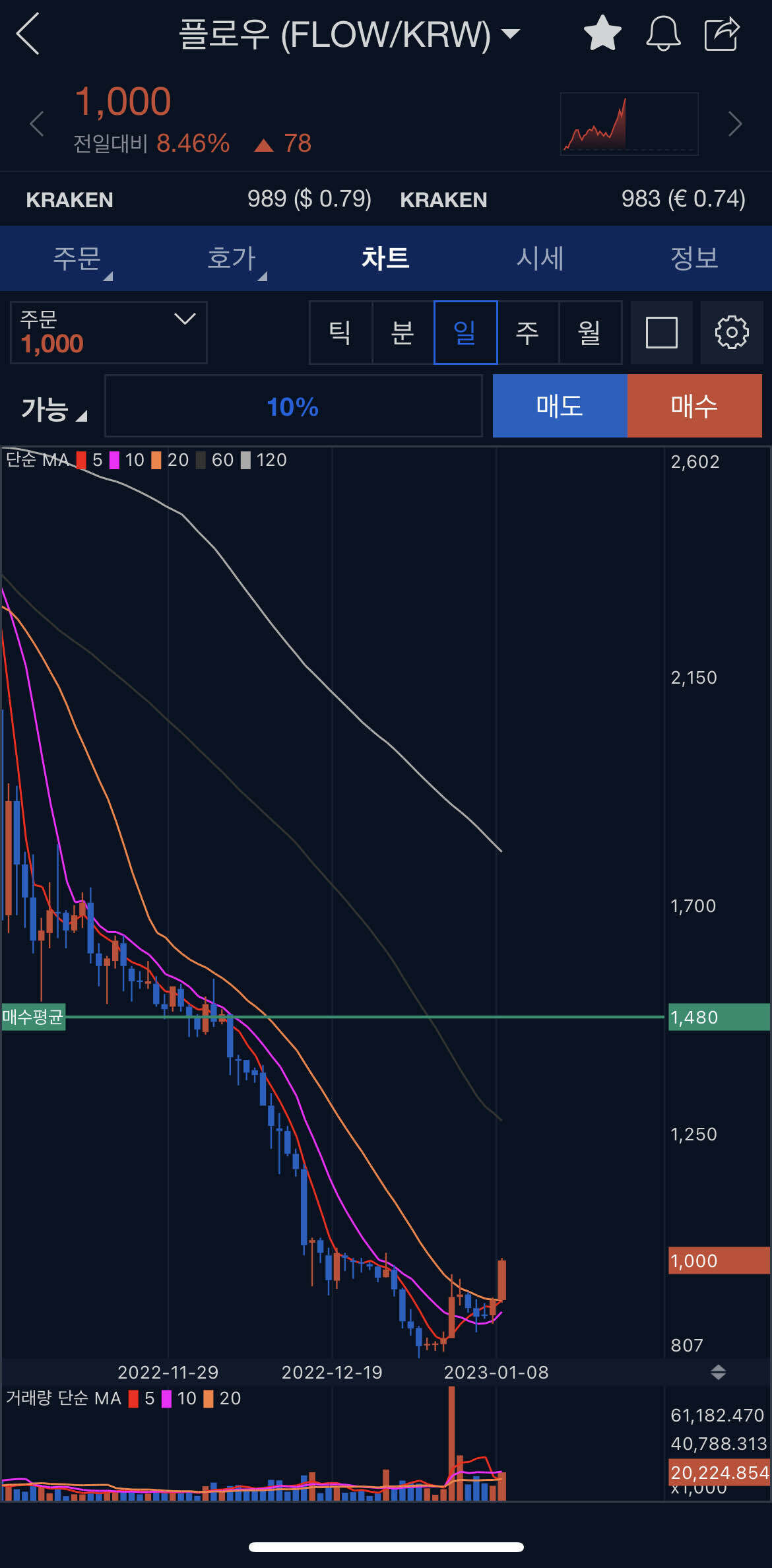Open chart settings gear

(731, 333)
